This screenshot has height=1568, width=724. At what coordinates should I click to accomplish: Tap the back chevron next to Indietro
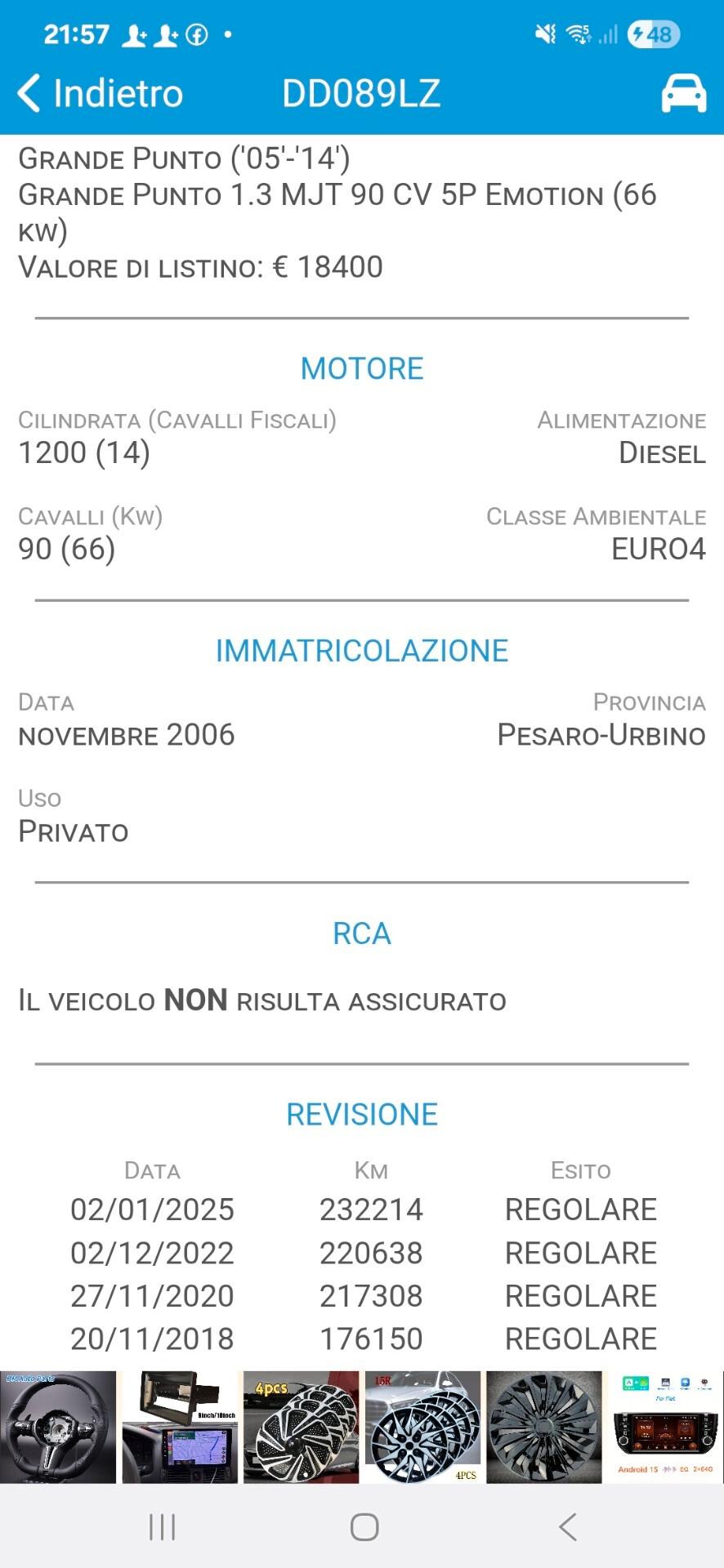(28, 91)
